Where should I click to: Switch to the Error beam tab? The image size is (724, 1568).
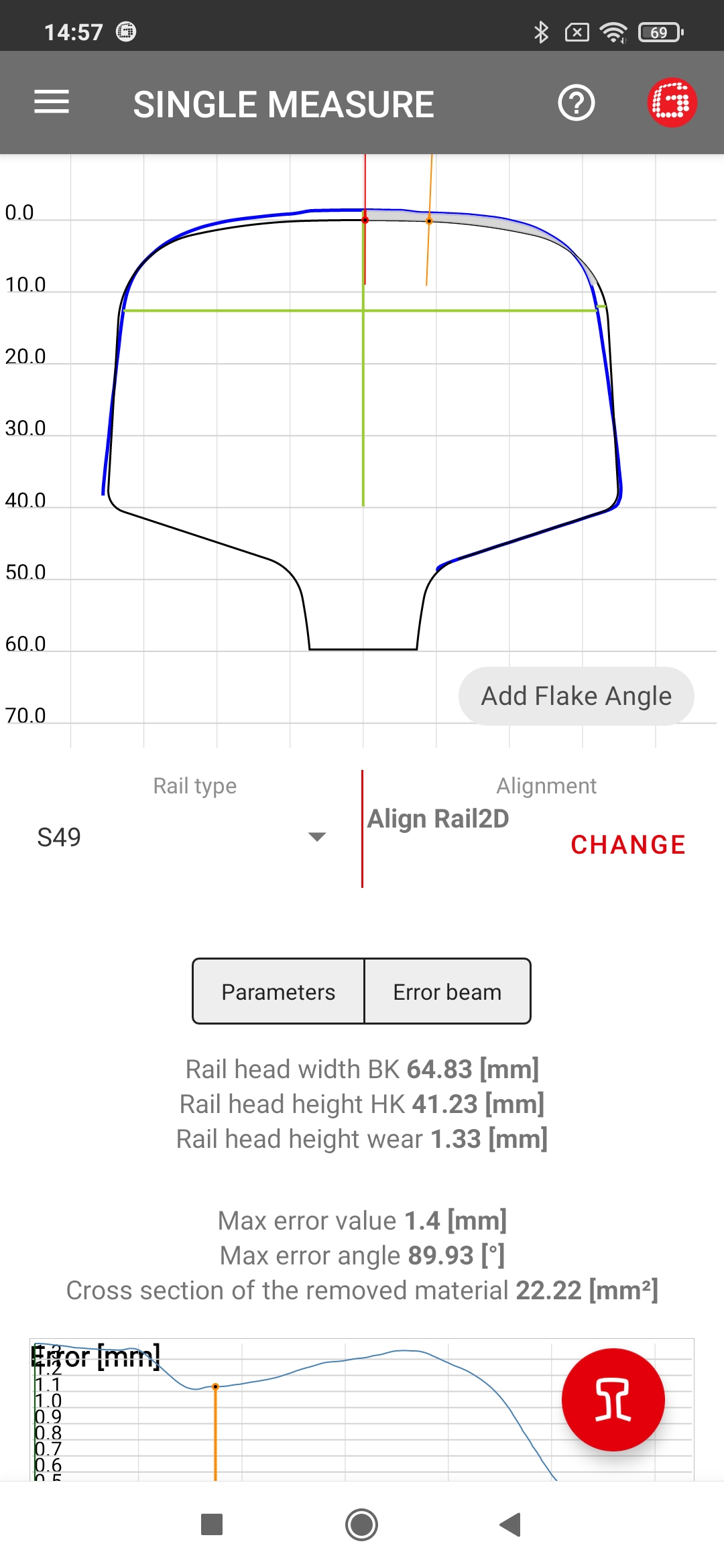(x=447, y=991)
